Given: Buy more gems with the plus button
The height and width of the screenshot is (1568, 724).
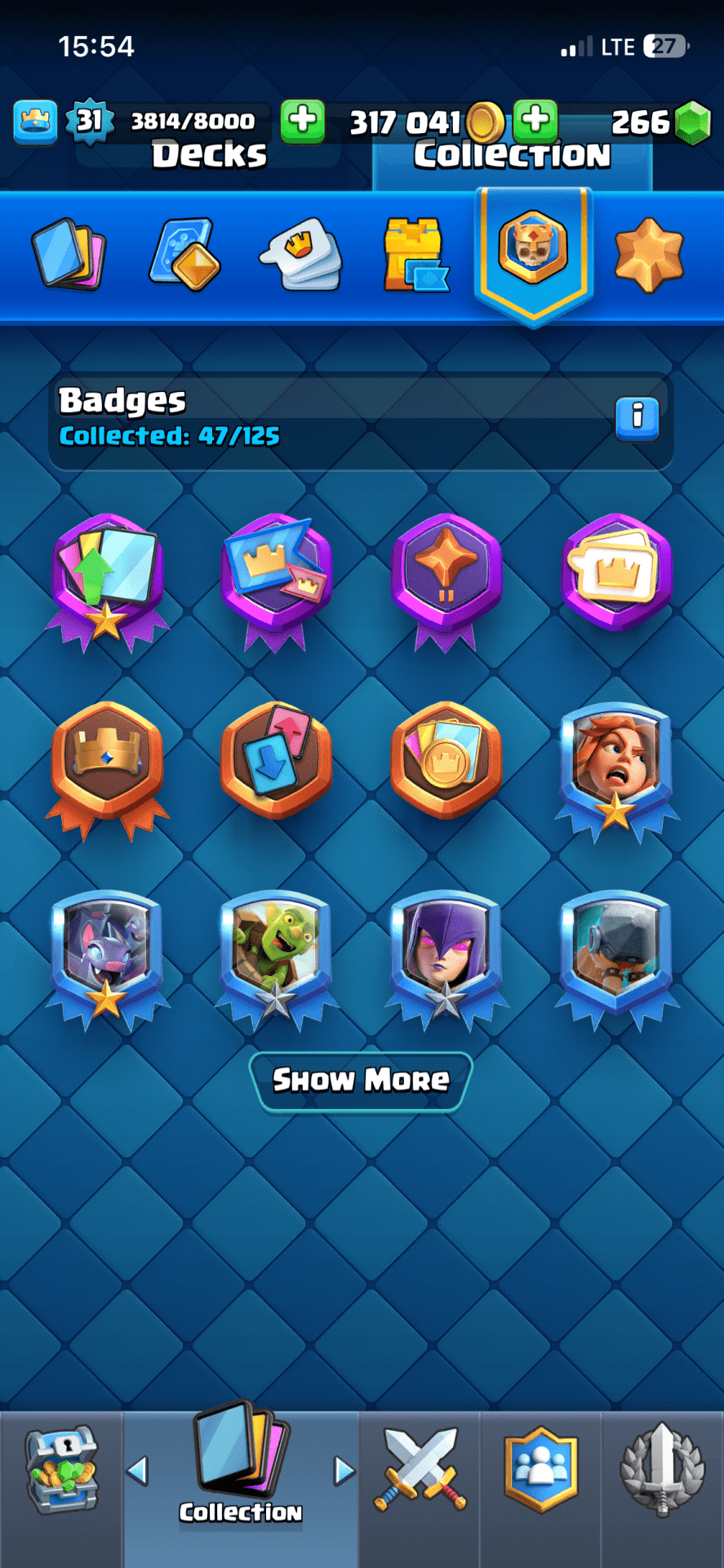Looking at the screenshot, I should coord(535,121).
